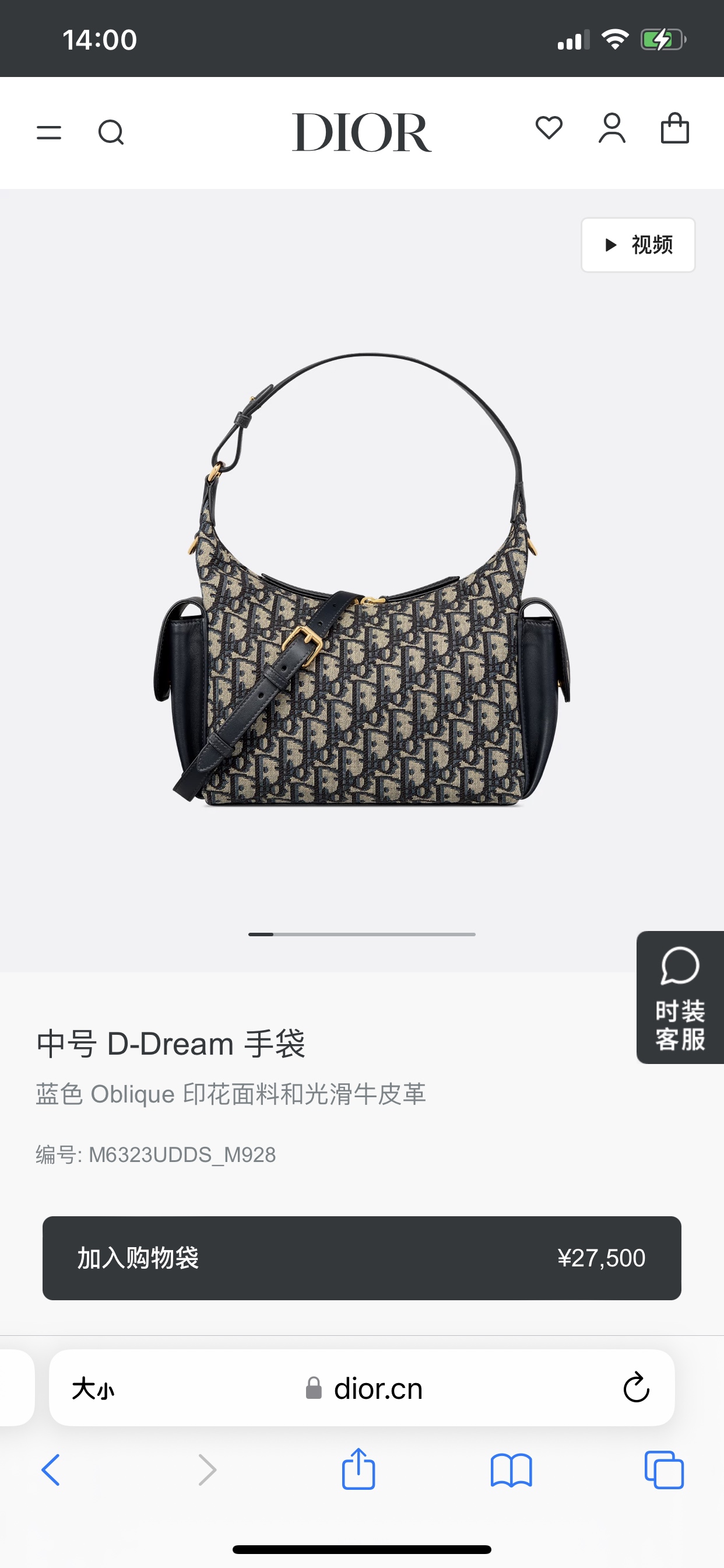
Task: Share this page from Safari toolbar
Action: pos(359,1469)
